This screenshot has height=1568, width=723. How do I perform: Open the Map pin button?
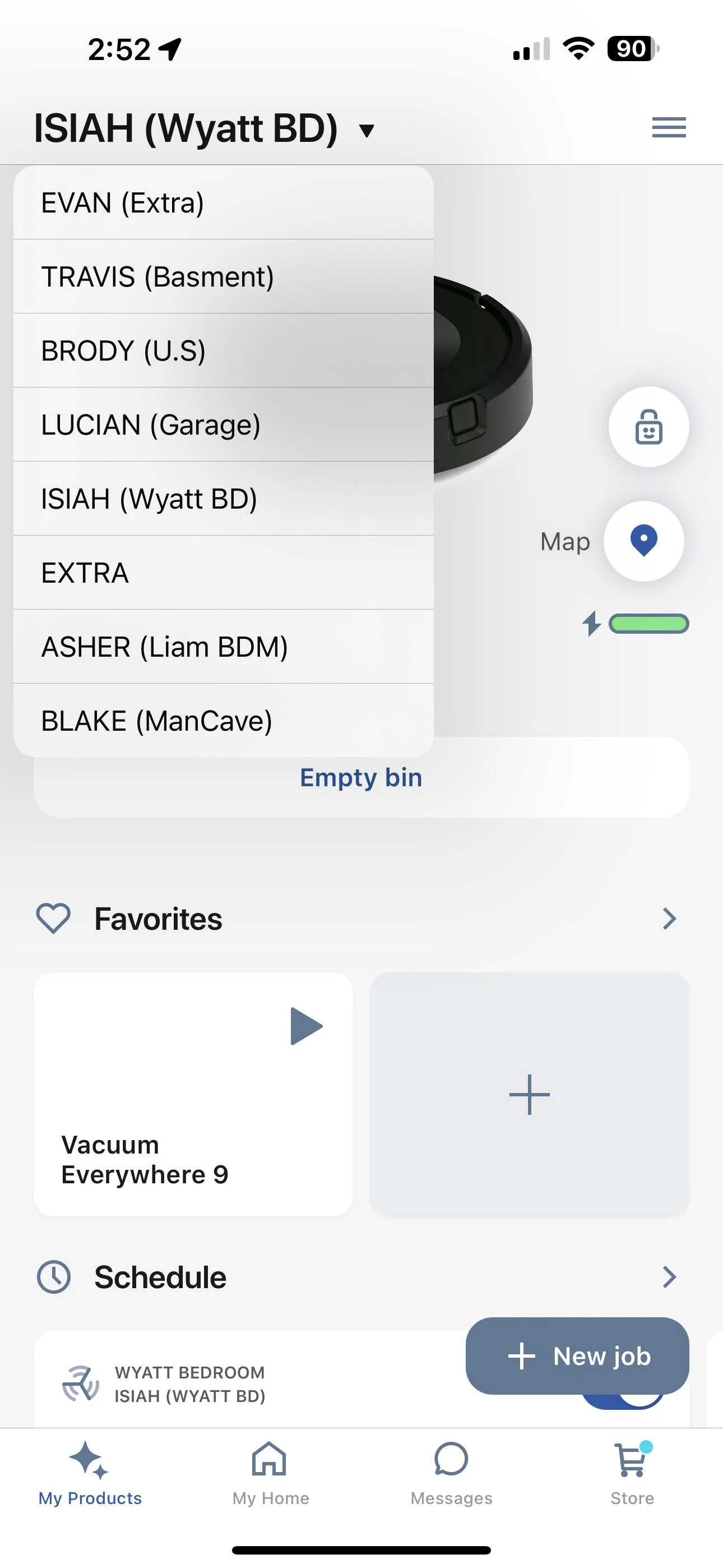643,541
